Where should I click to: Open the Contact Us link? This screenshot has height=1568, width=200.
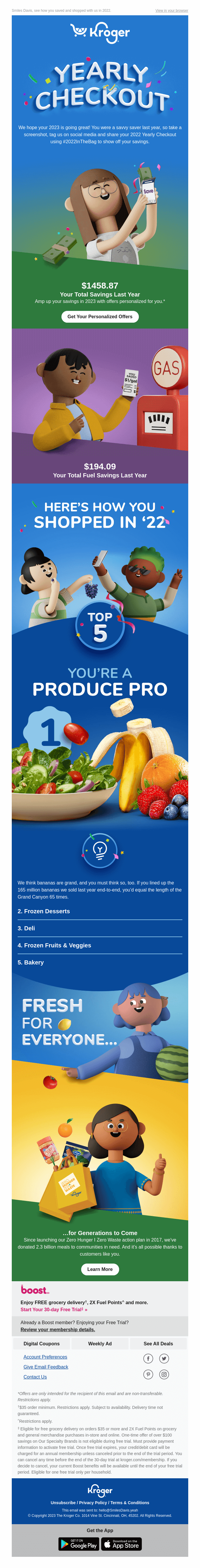(x=35, y=1377)
